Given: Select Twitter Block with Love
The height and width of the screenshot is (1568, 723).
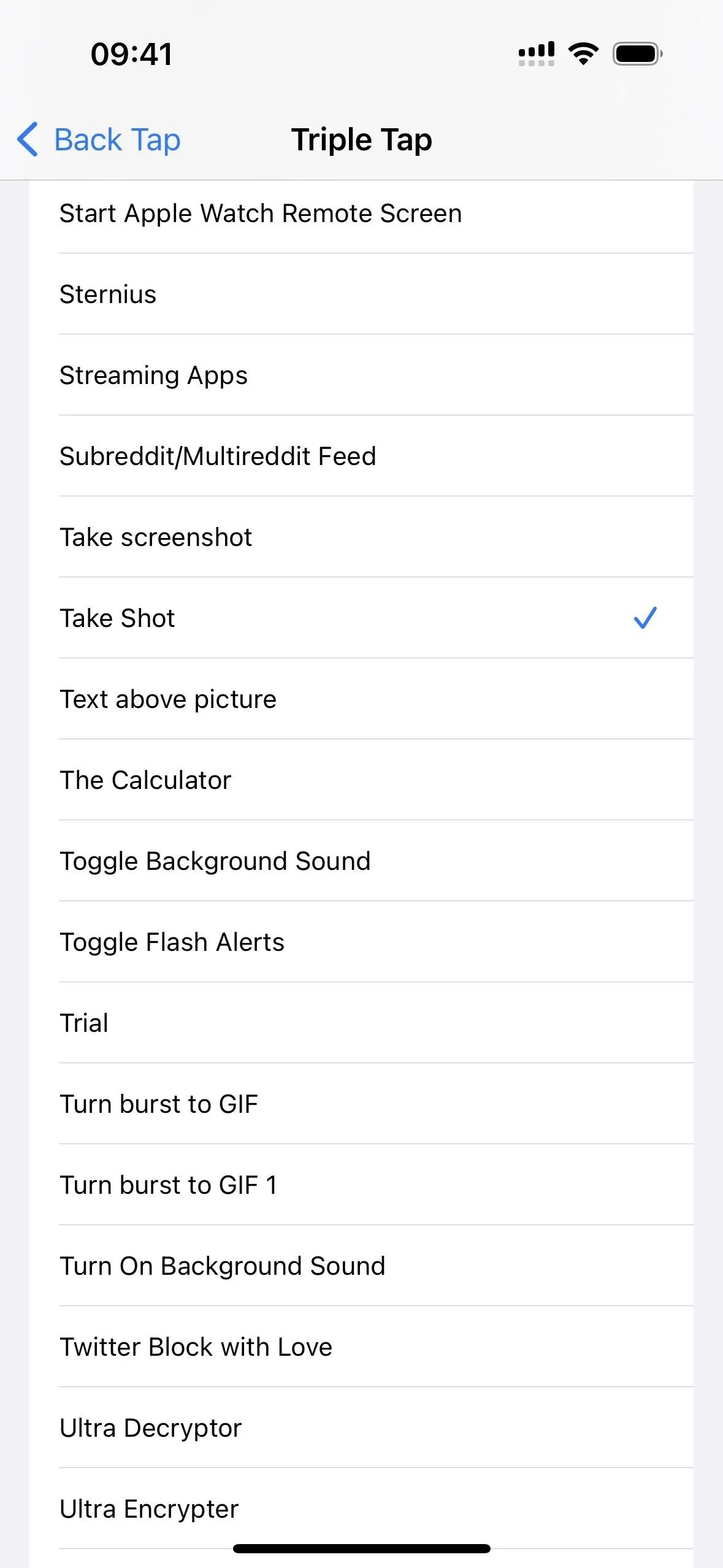Looking at the screenshot, I should [361, 1347].
